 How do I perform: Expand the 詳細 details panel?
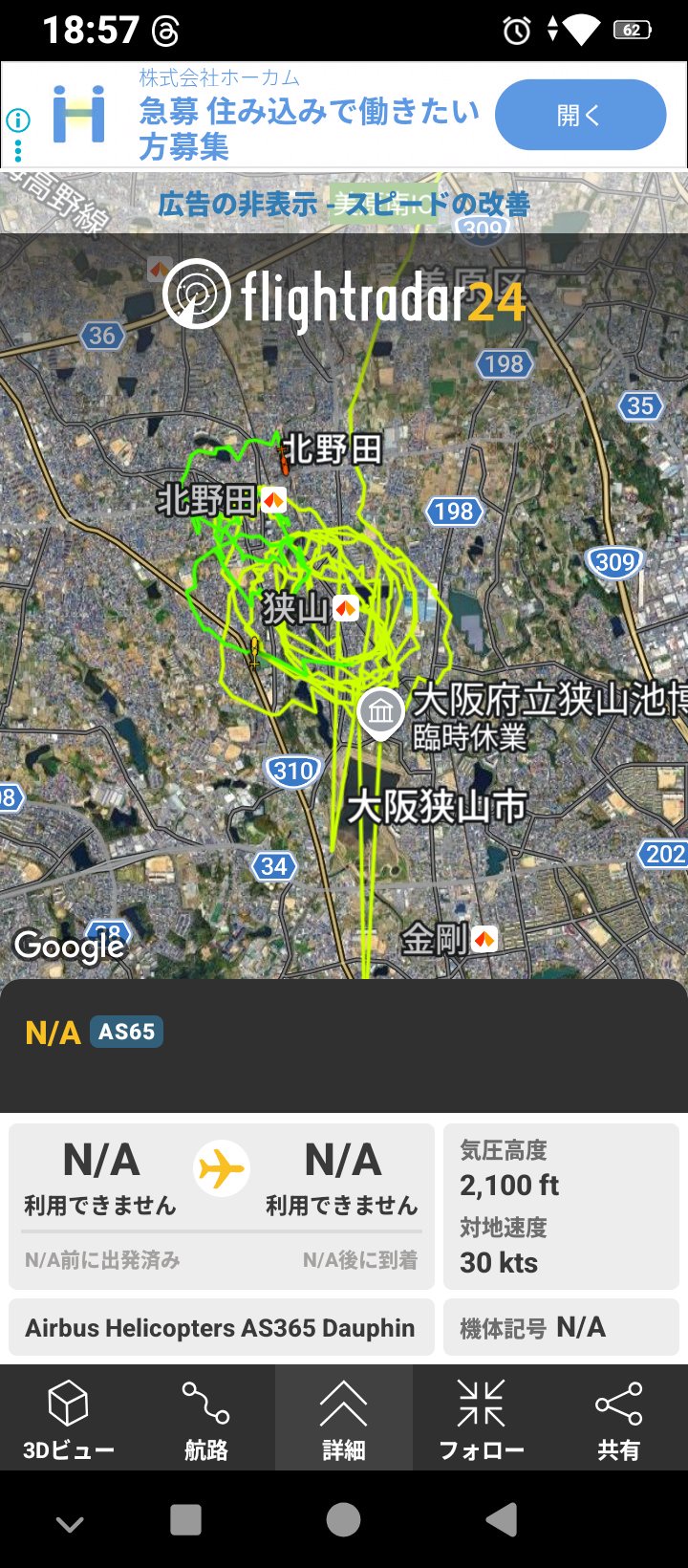[343, 1418]
